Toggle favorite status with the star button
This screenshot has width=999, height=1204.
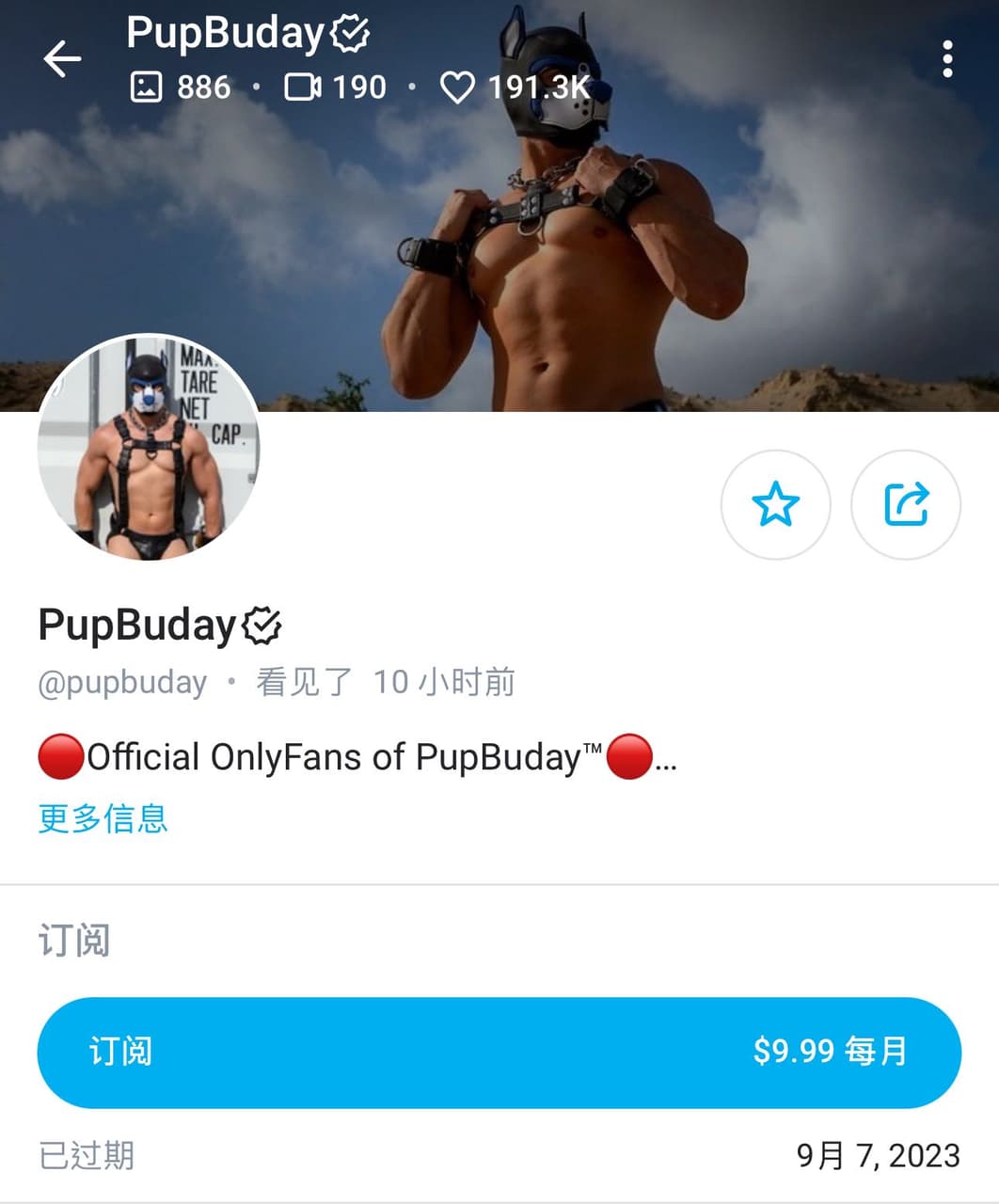click(x=775, y=505)
